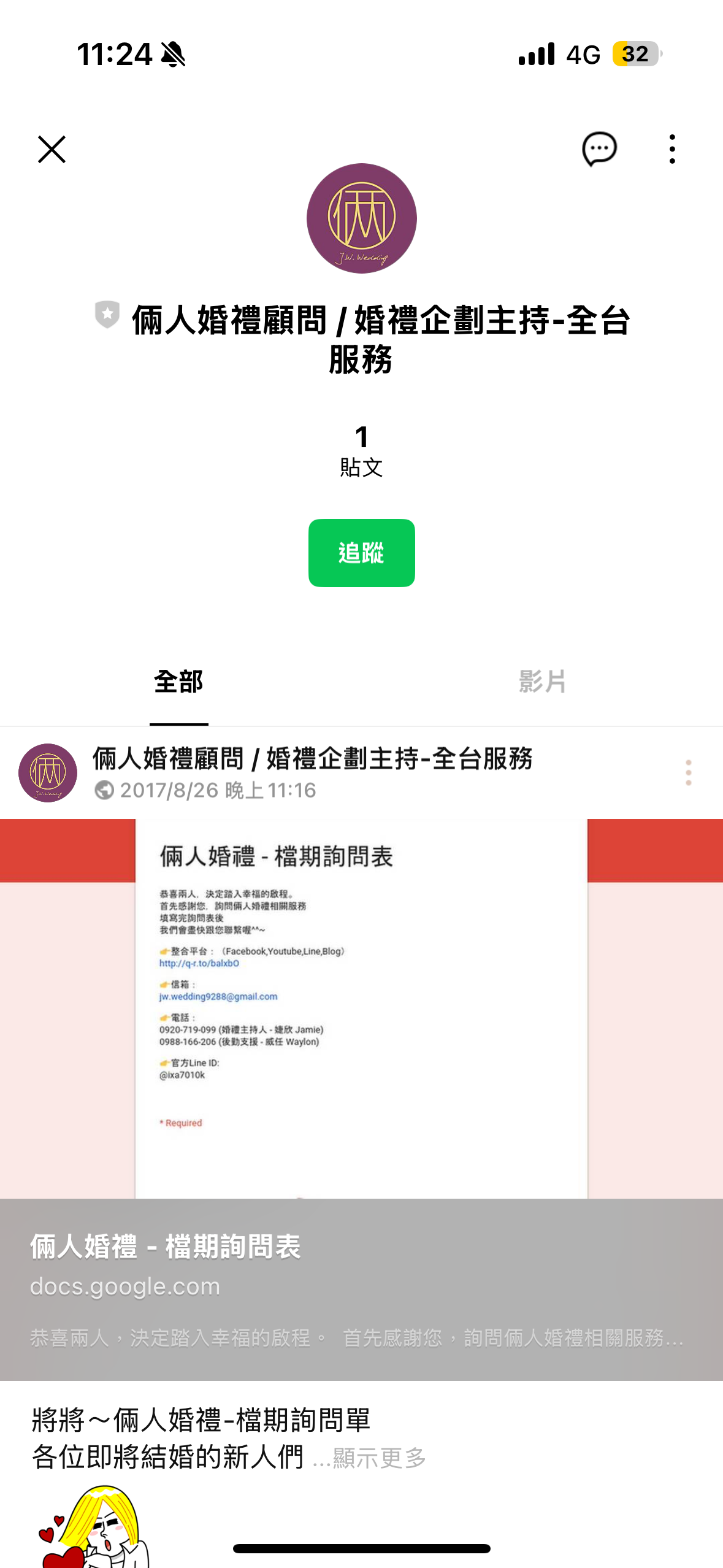Tap the green 追蹤 follow button
Screen dimensions: 723x1568
click(x=361, y=553)
